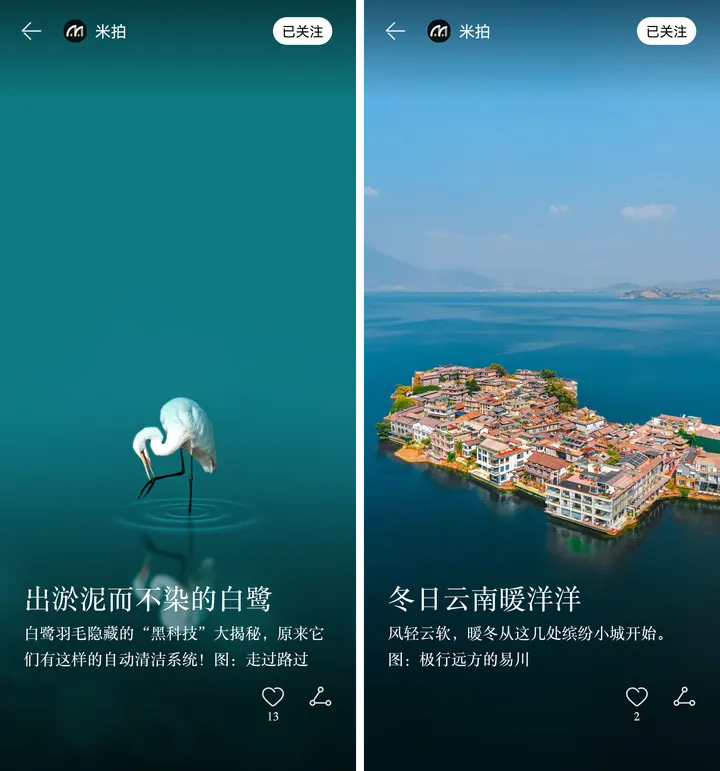Viewport: 720px width, 771px height.
Task: Tap 已关注 button above the Yunnan island photo
Action: tap(666, 31)
